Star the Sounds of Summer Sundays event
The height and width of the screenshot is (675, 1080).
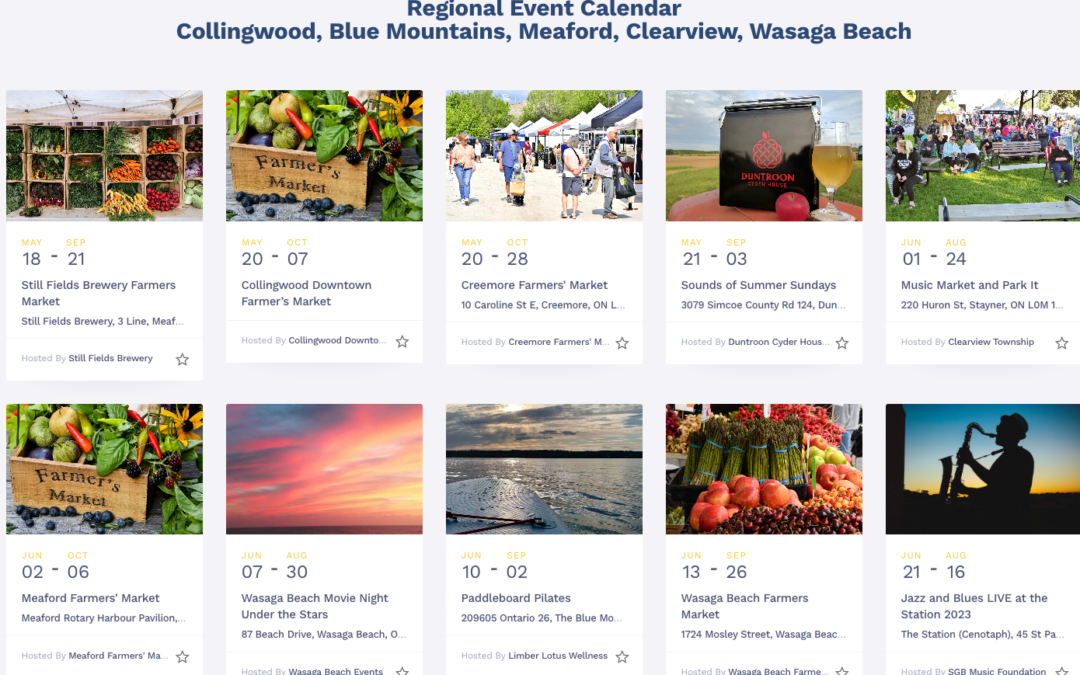[x=842, y=343]
